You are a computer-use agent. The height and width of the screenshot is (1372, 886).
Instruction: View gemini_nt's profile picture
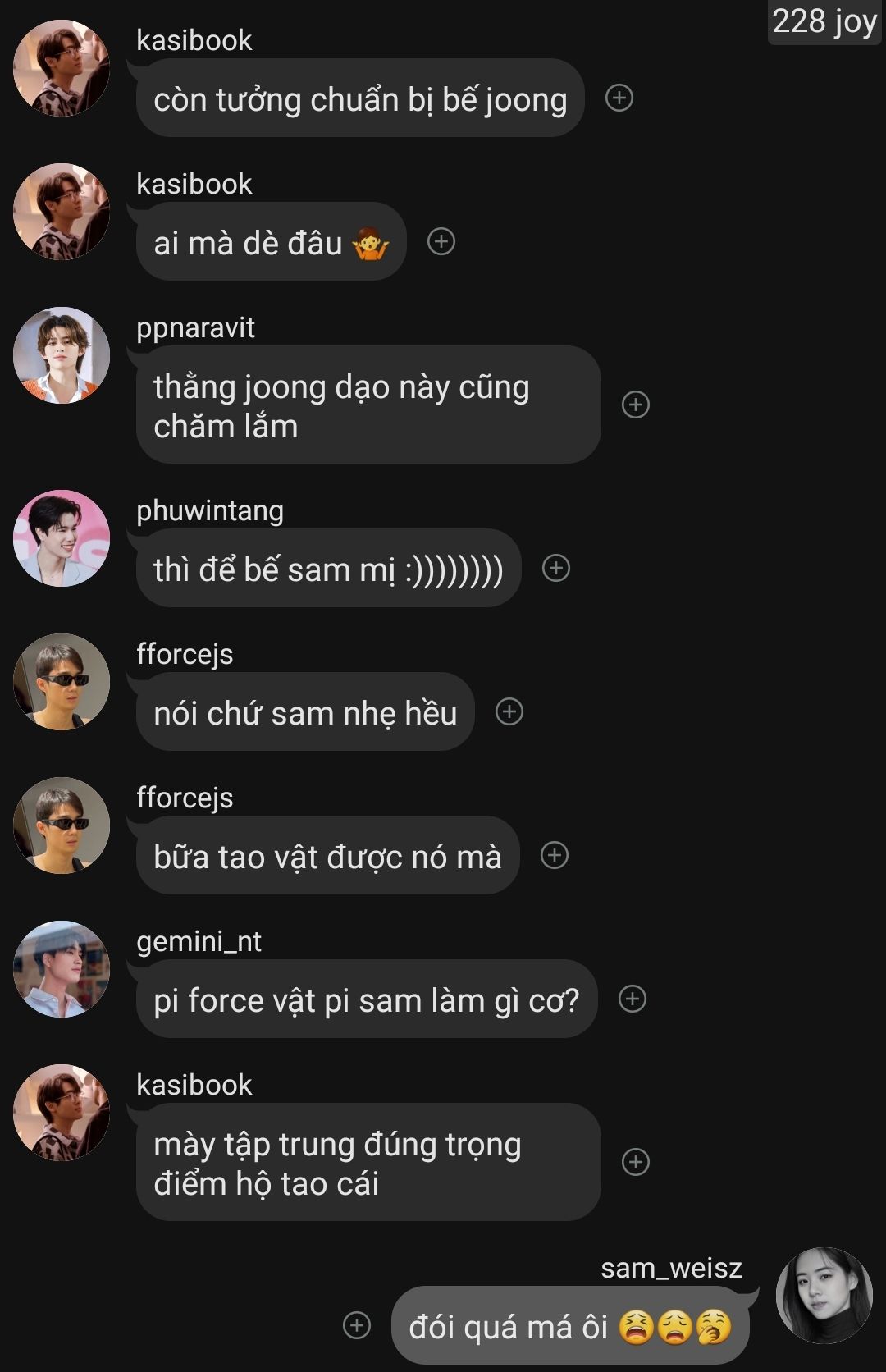click(x=62, y=969)
